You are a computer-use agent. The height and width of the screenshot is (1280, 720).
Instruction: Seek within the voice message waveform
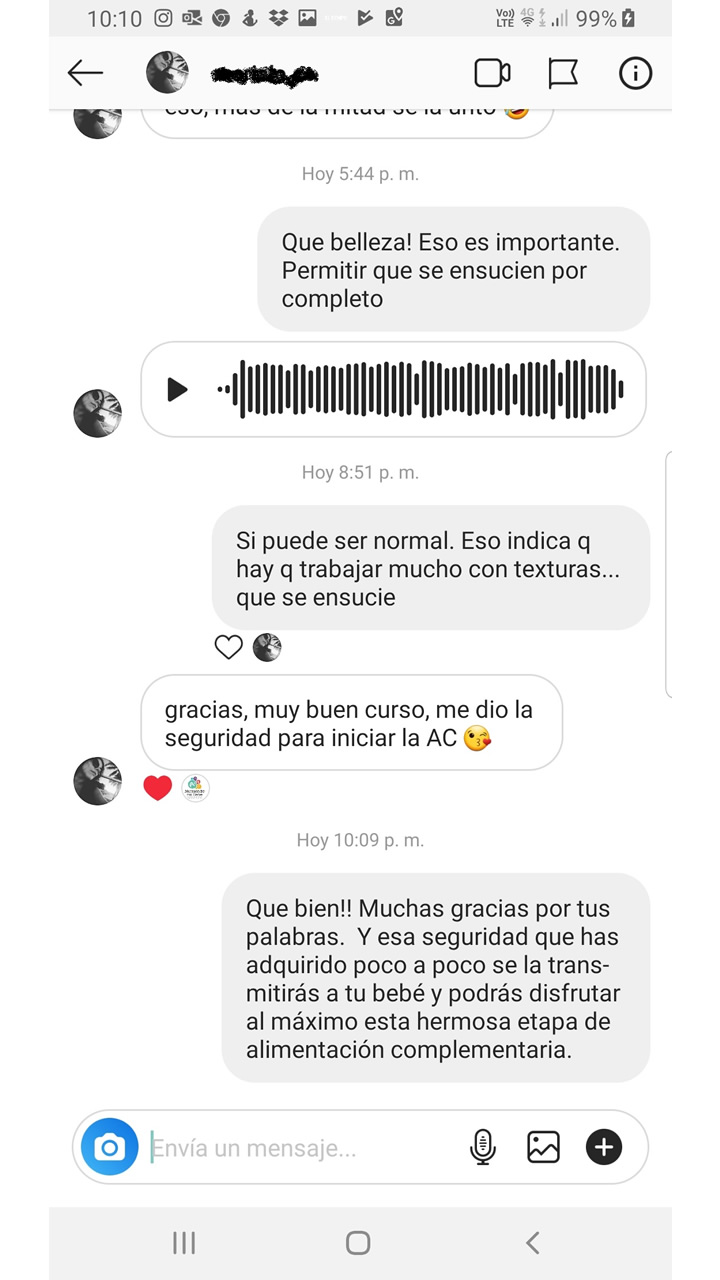pos(420,389)
